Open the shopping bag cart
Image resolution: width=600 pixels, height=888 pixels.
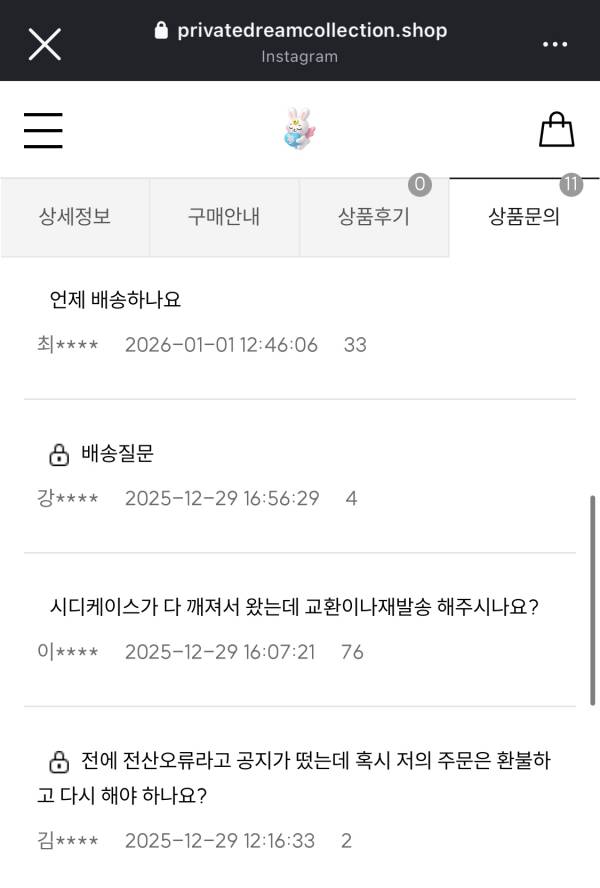pos(556,130)
